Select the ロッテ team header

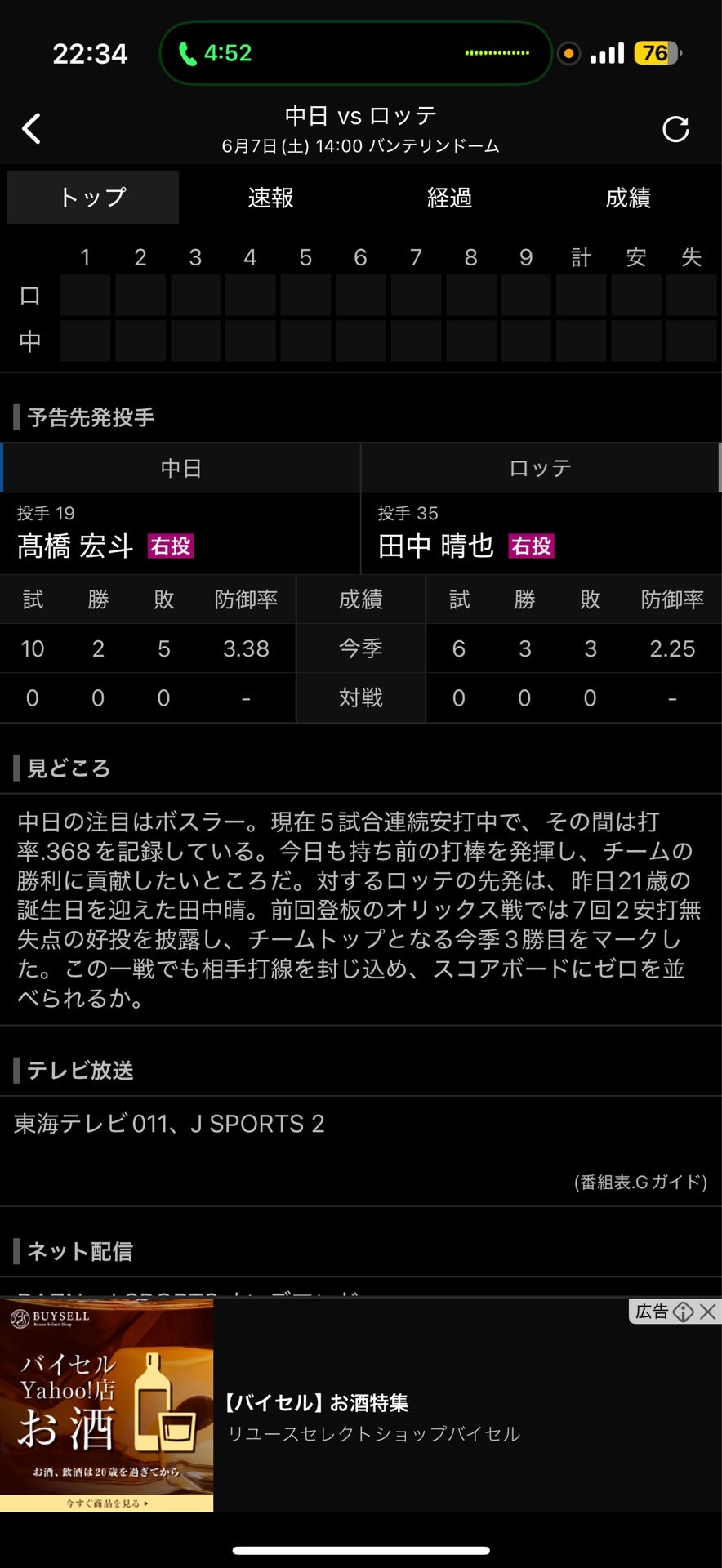[540, 468]
